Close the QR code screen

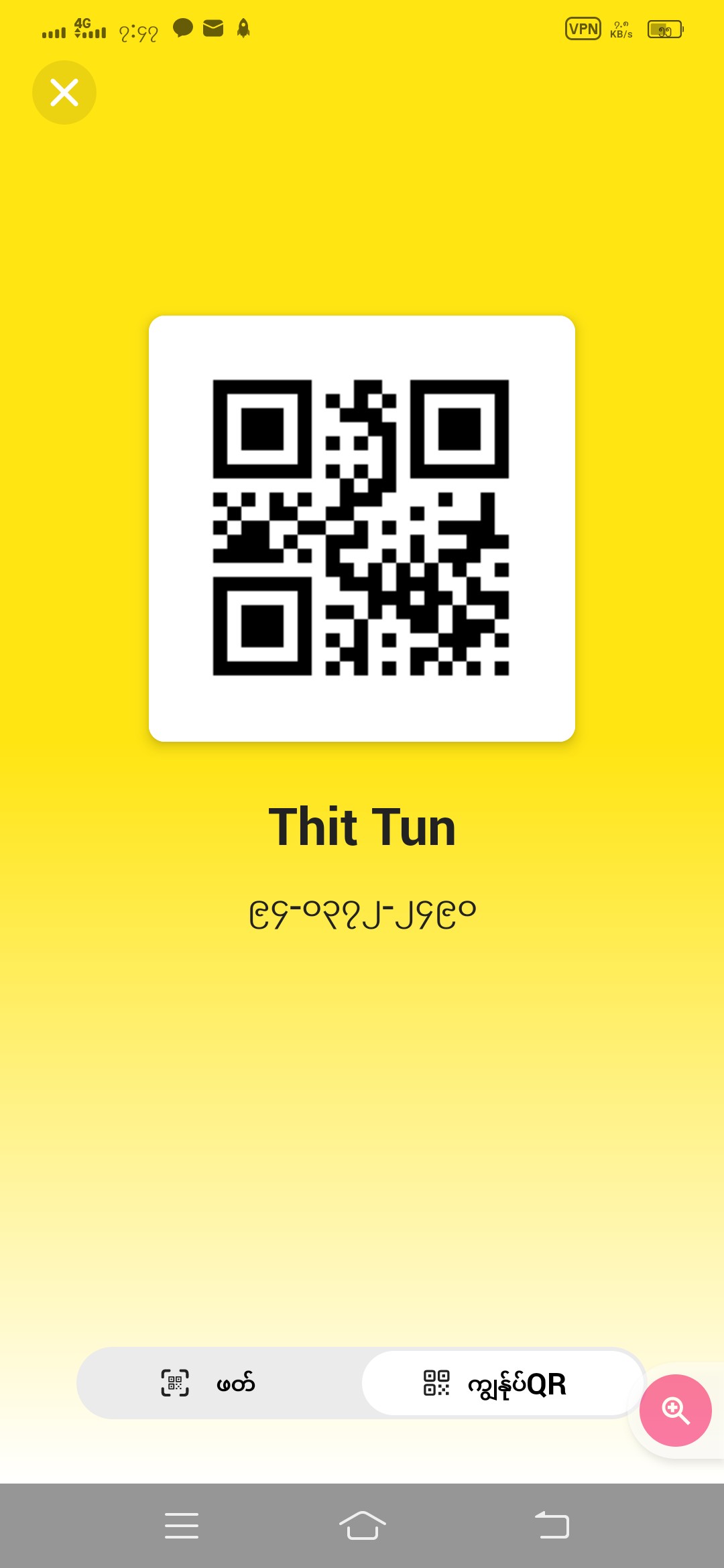point(64,92)
